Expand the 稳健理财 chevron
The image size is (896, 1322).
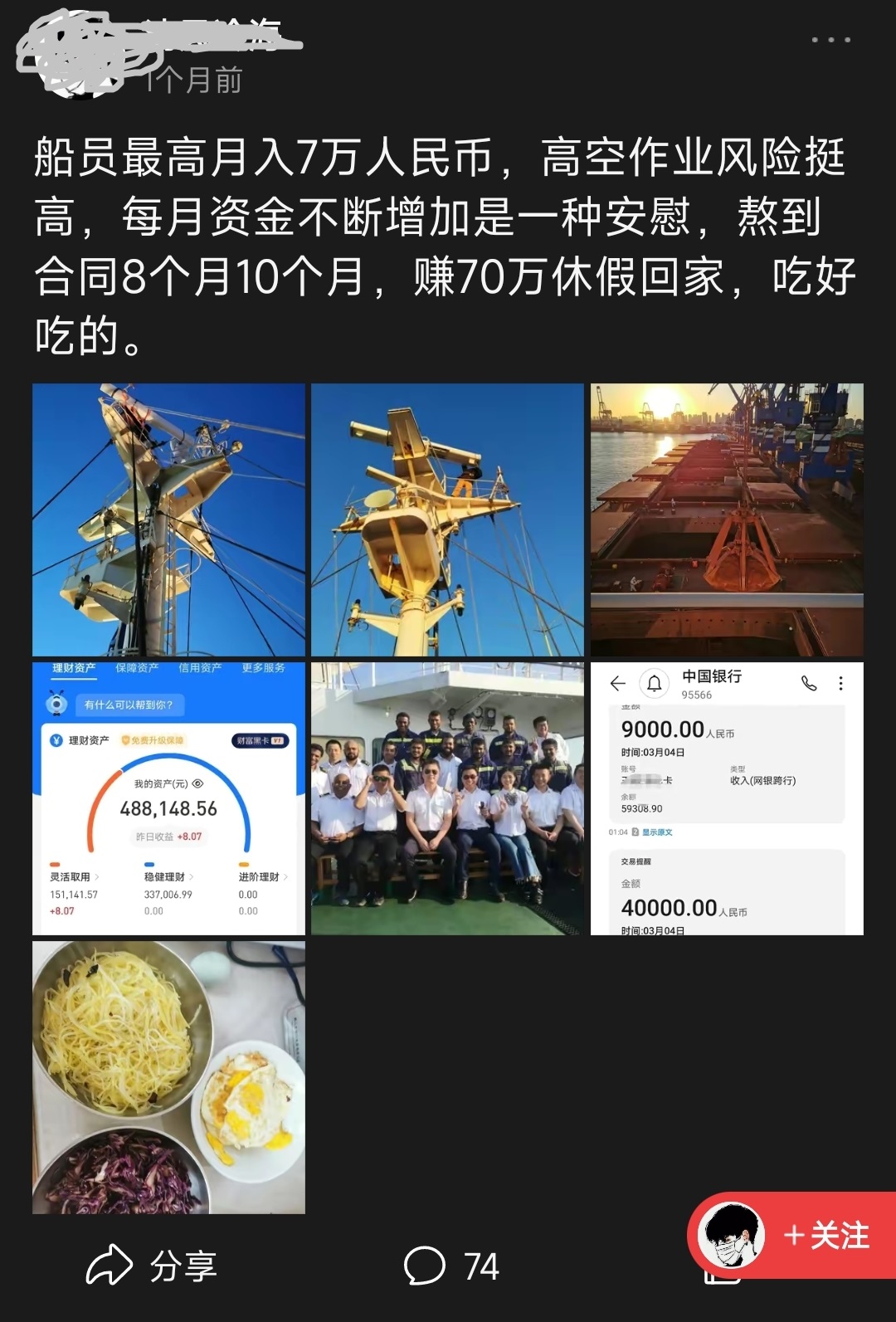coord(192,877)
